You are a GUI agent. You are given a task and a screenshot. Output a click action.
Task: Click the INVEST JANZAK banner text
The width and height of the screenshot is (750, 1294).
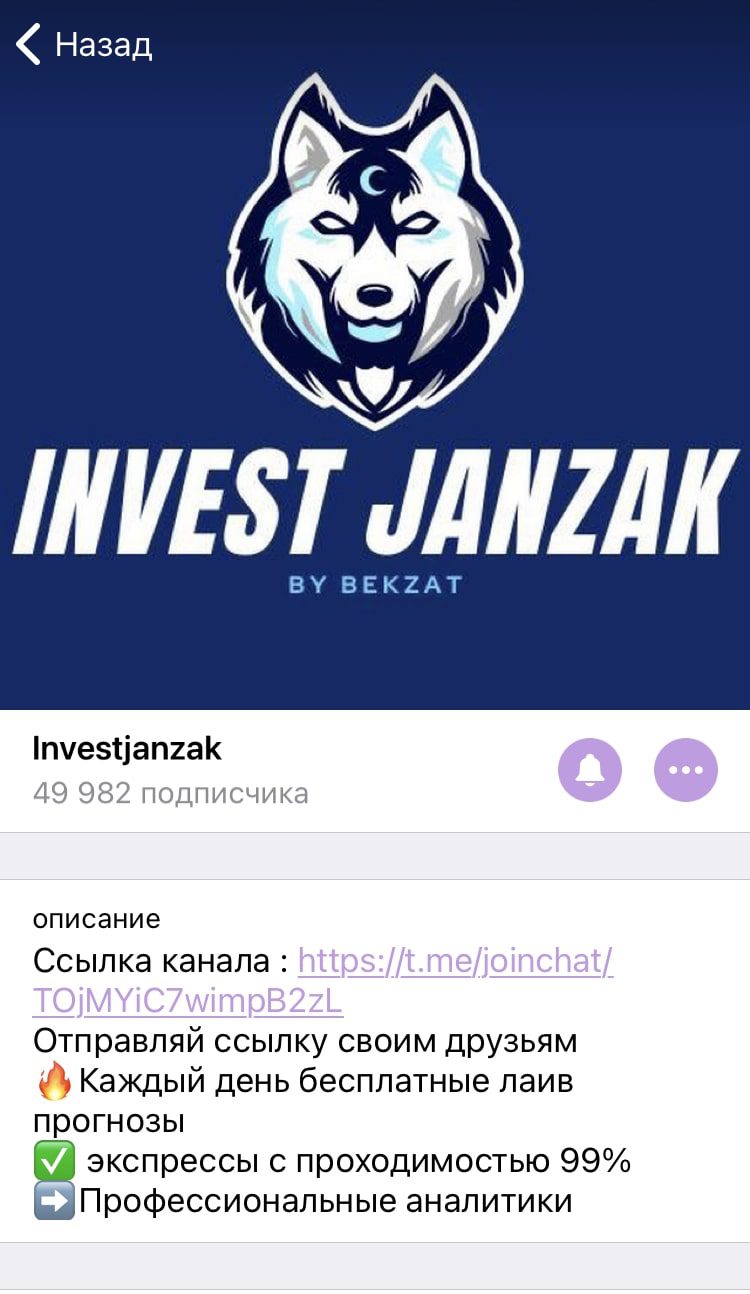[375, 497]
